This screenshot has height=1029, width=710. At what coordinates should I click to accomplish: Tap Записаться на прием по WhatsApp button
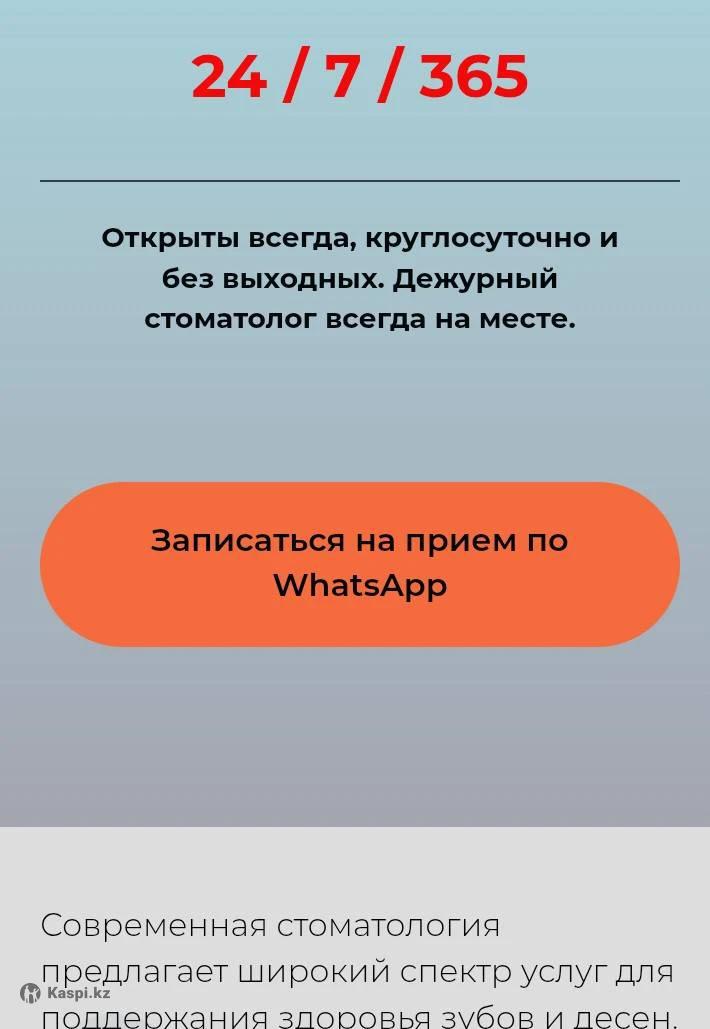359,564
